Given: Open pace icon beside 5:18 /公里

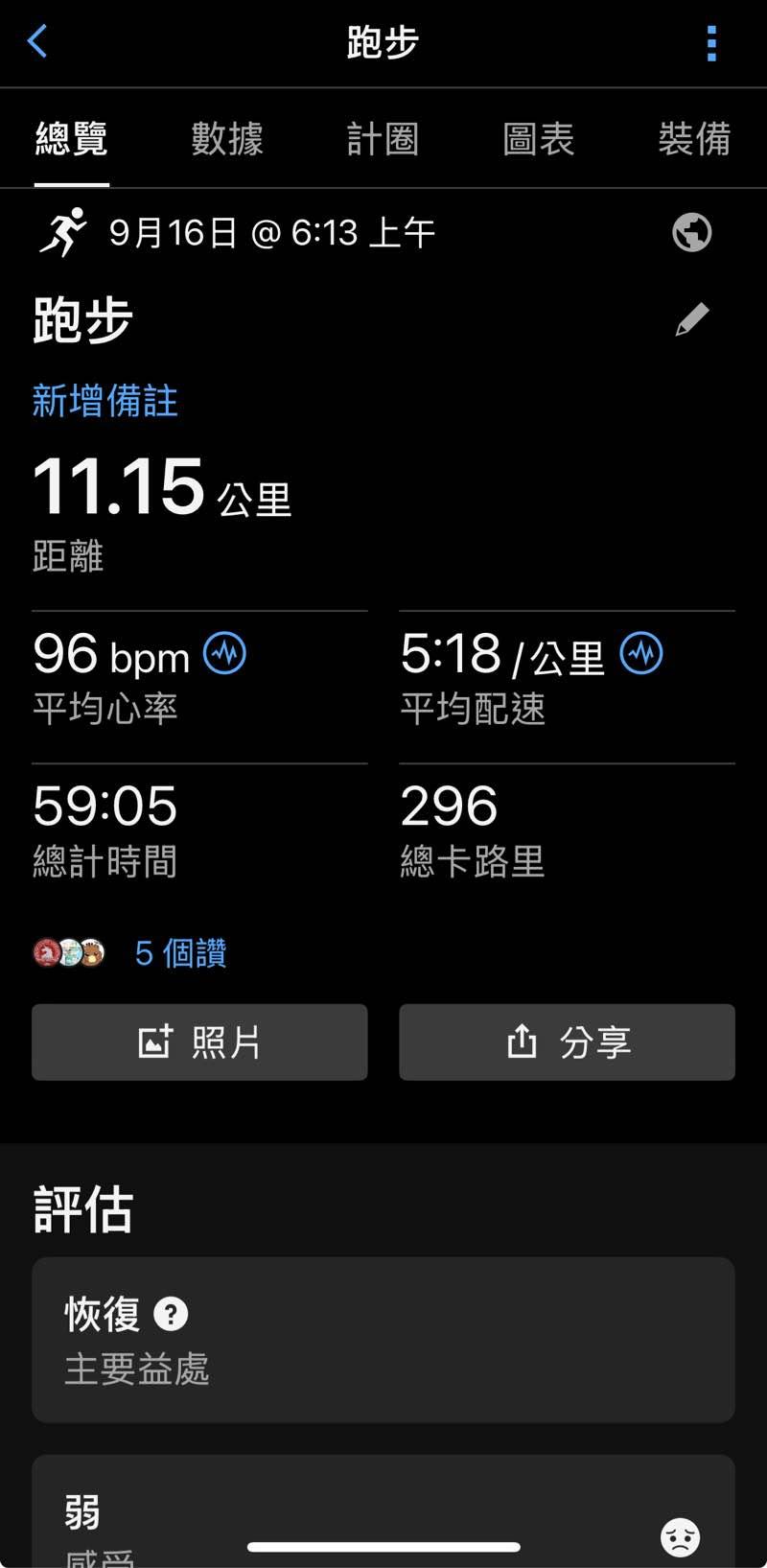Looking at the screenshot, I should tap(641, 654).
